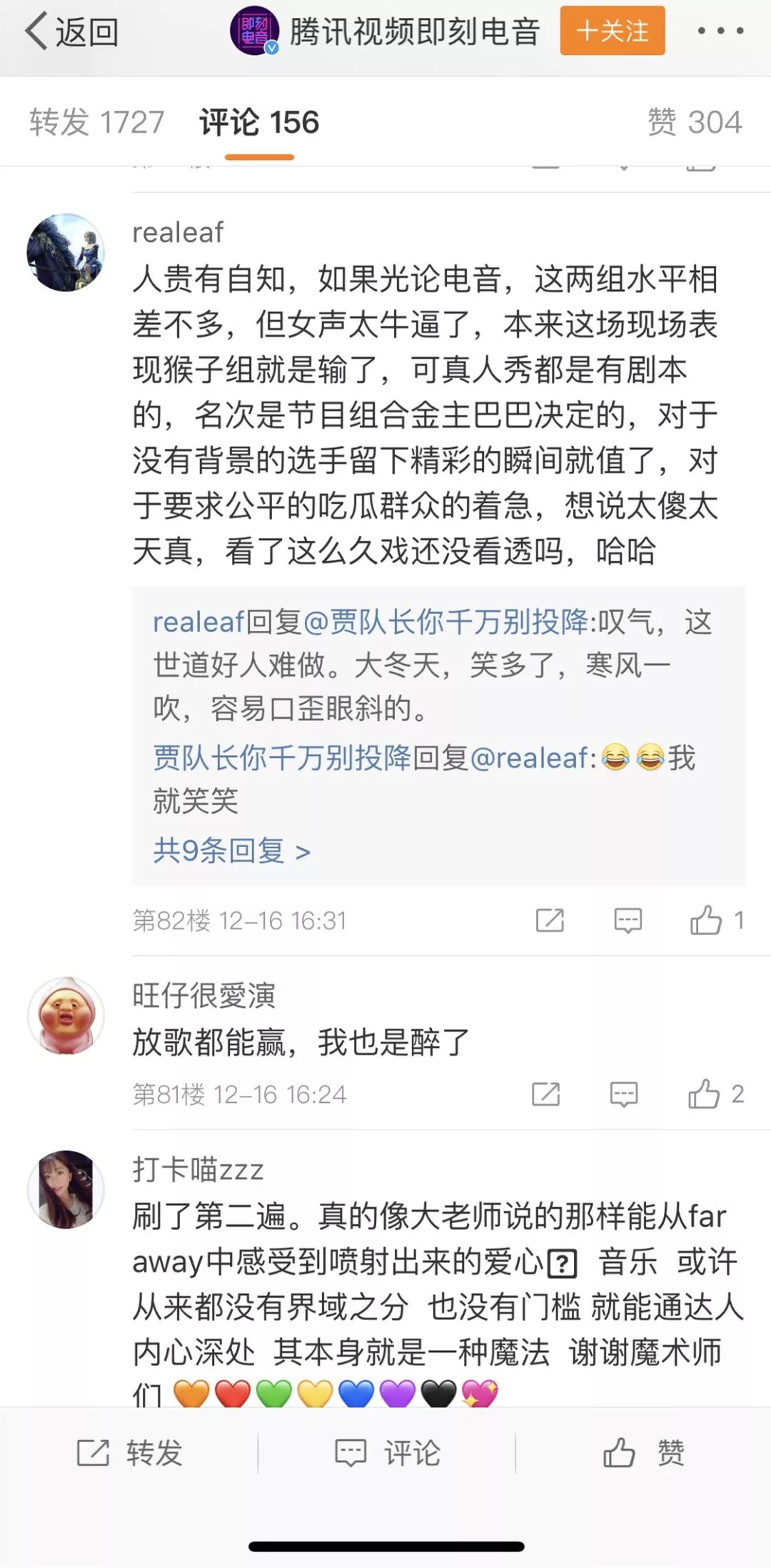Image resolution: width=771 pixels, height=1568 pixels.
Task: View 旺仔很愛演's profile avatar
Action: point(66,1015)
